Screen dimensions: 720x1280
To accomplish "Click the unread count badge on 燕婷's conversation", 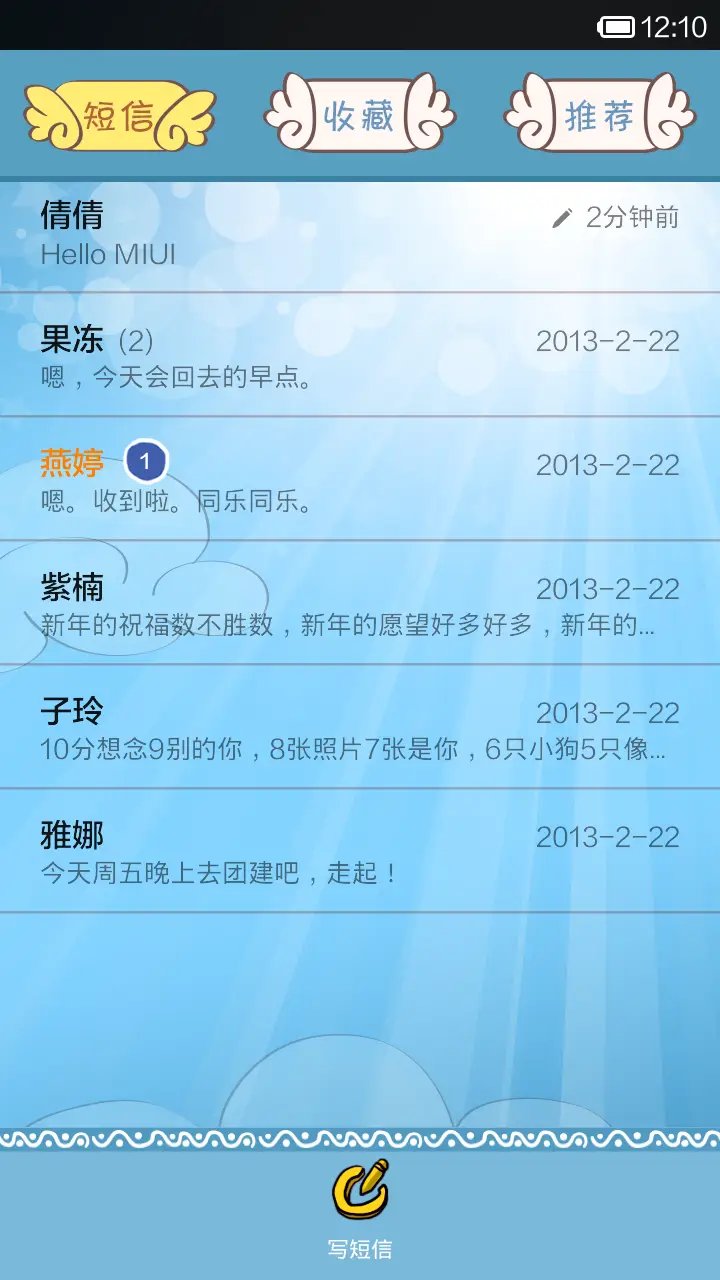I will point(146,462).
